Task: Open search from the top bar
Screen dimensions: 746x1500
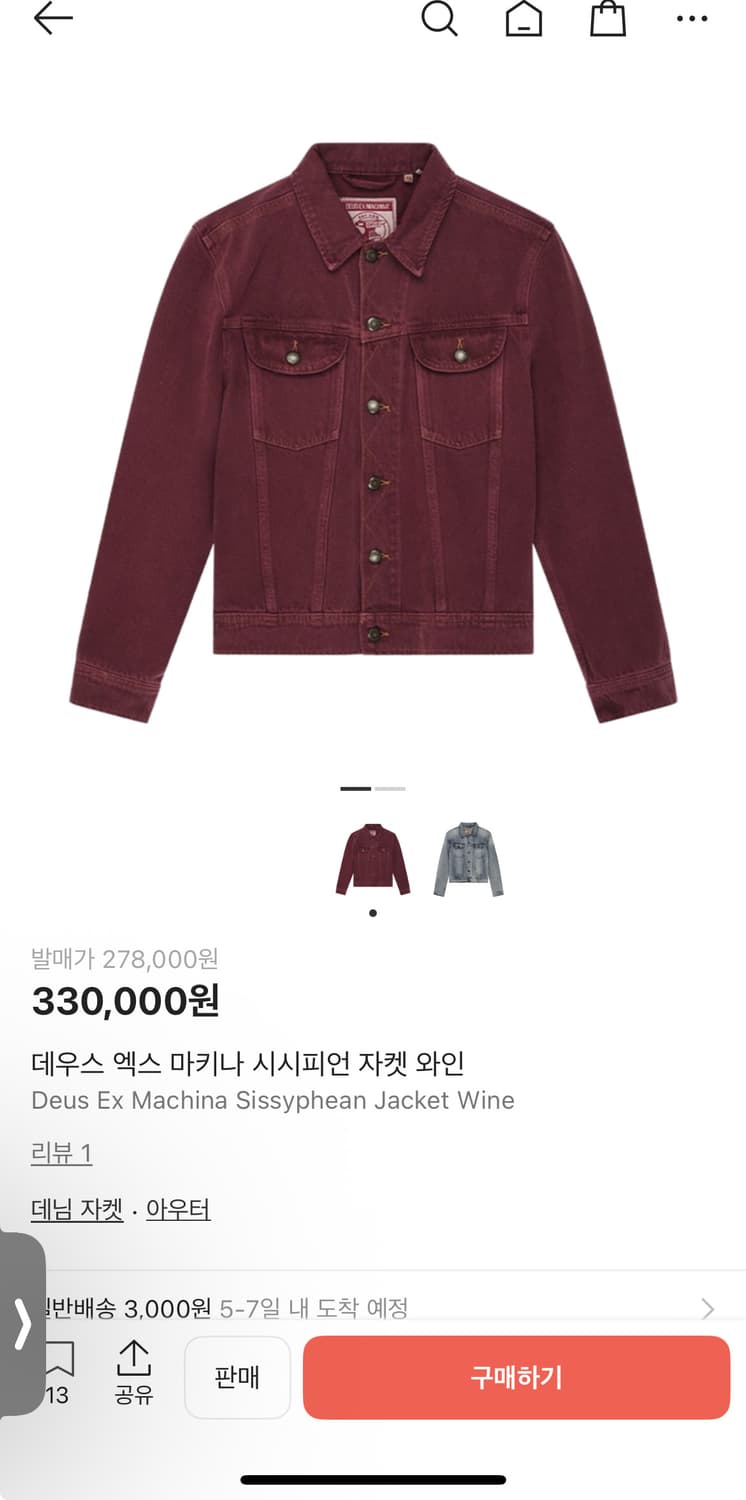Action: pyautogui.click(x=438, y=18)
